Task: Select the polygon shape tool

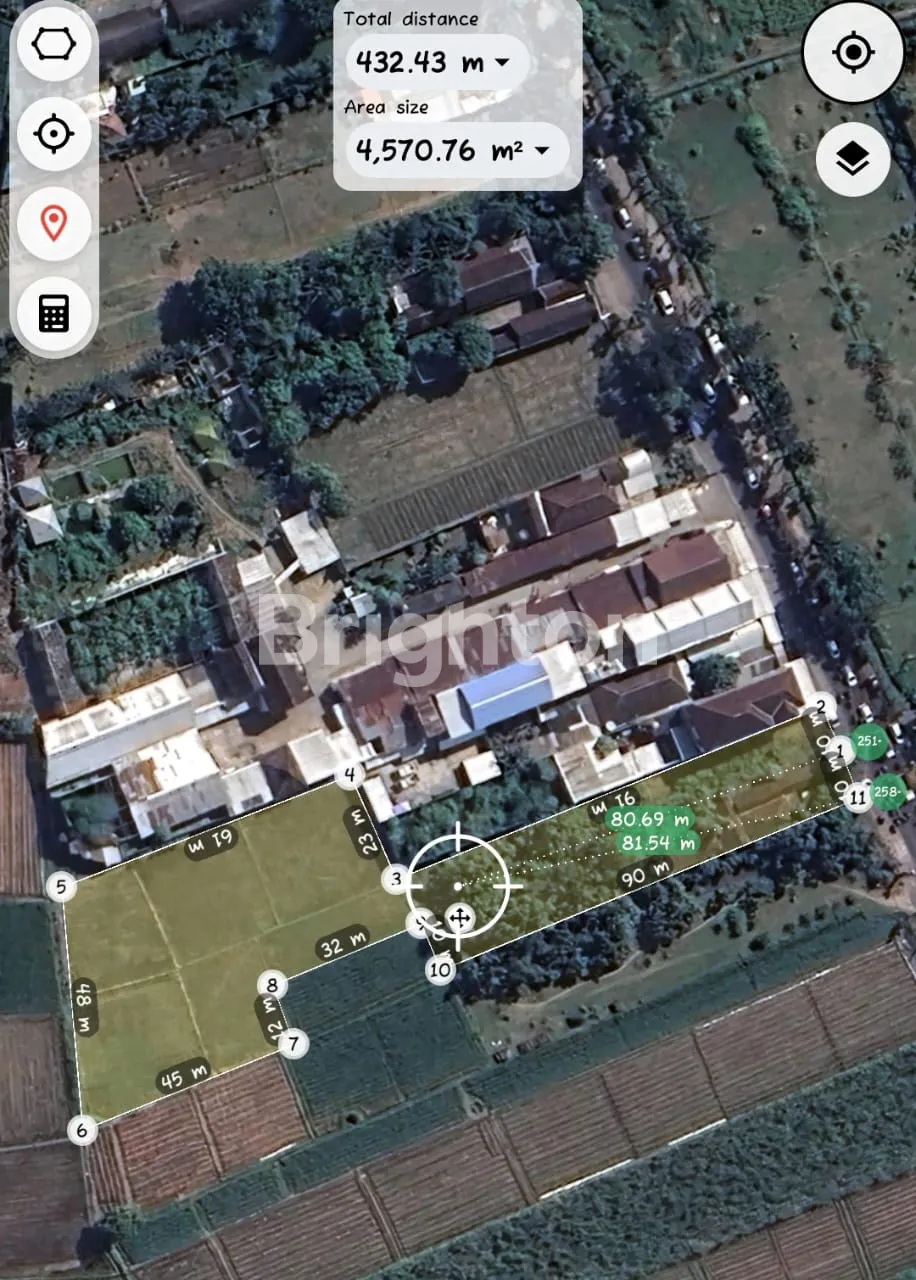Action: click(53, 47)
